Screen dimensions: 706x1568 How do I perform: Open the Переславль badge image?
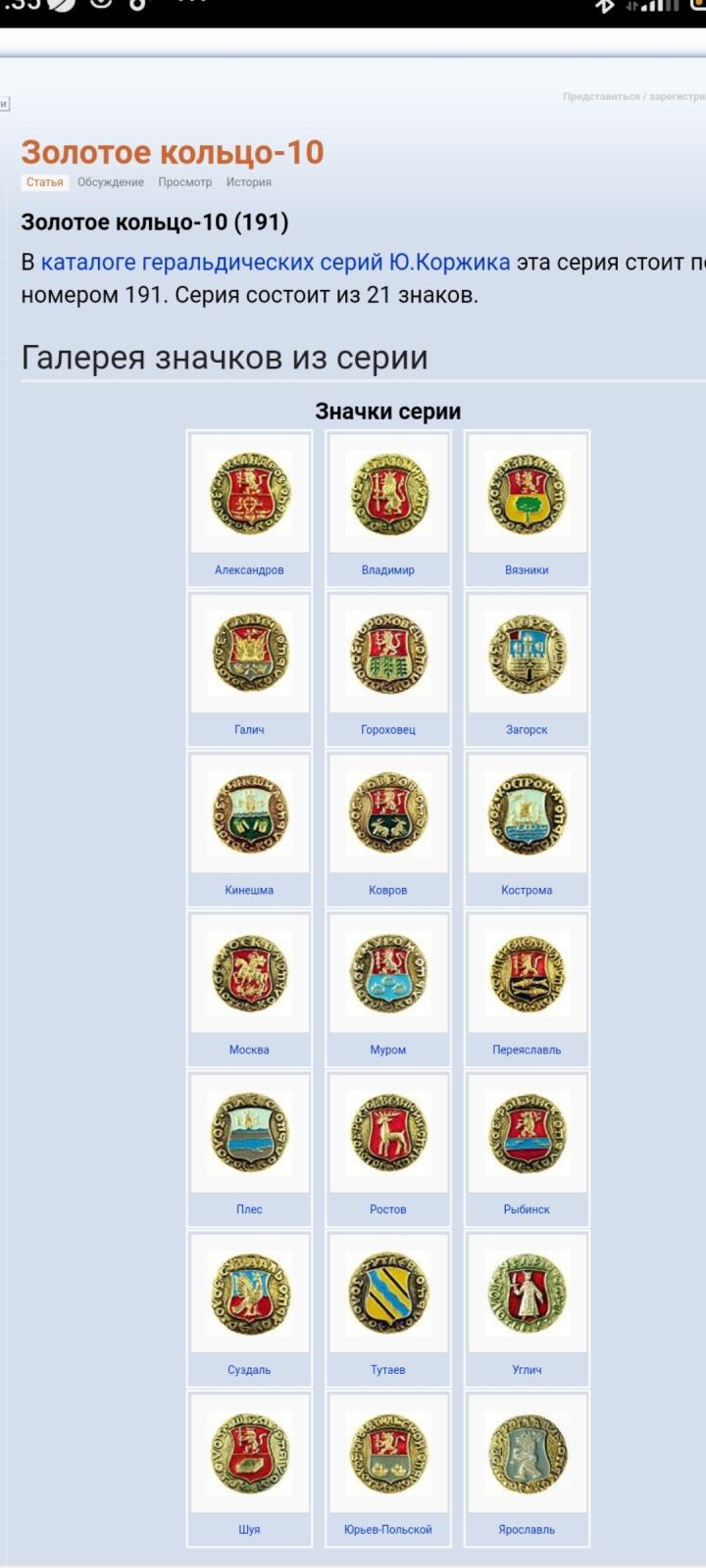pyautogui.click(x=527, y=972)
